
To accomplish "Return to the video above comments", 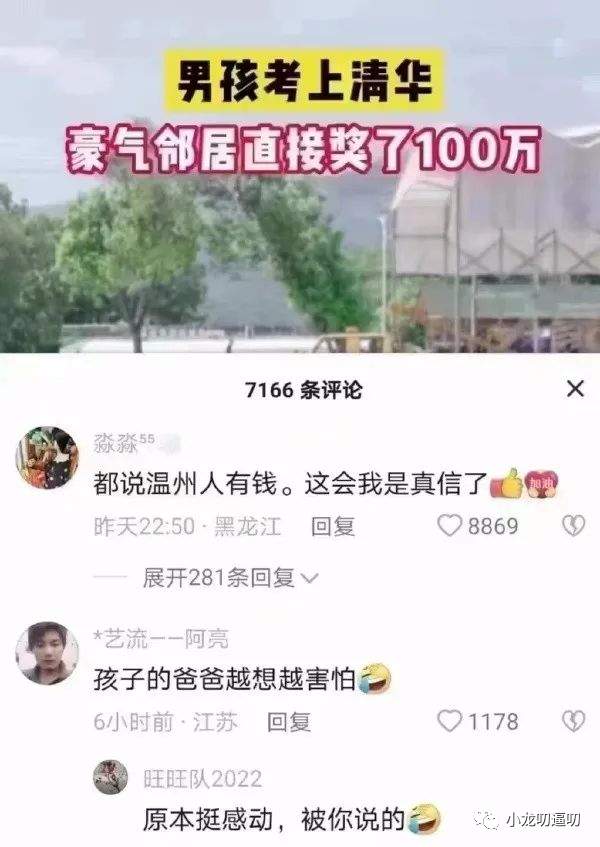I will point(300,200).
